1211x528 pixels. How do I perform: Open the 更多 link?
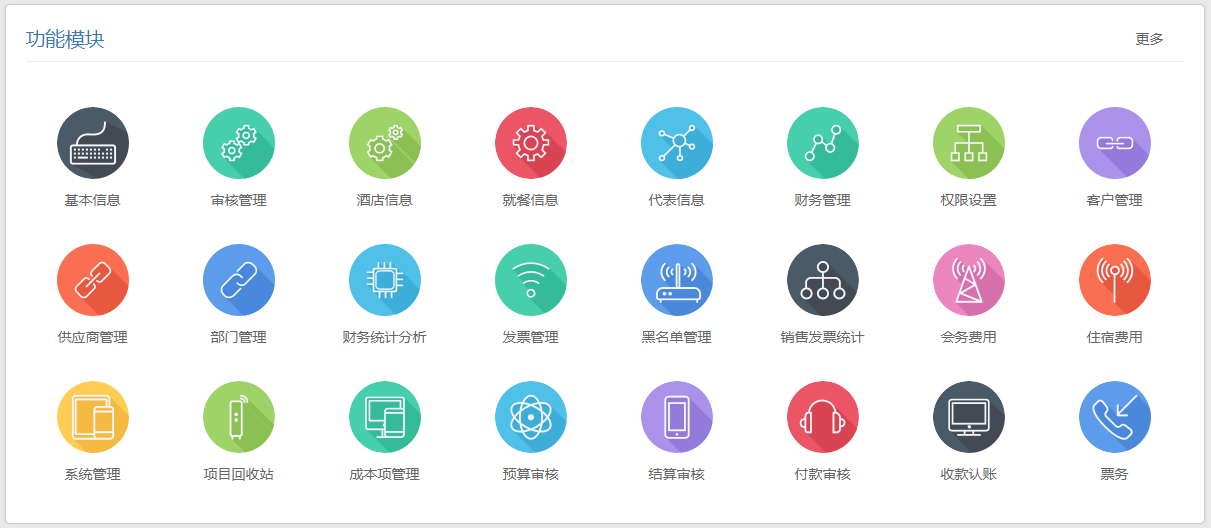1149,39
